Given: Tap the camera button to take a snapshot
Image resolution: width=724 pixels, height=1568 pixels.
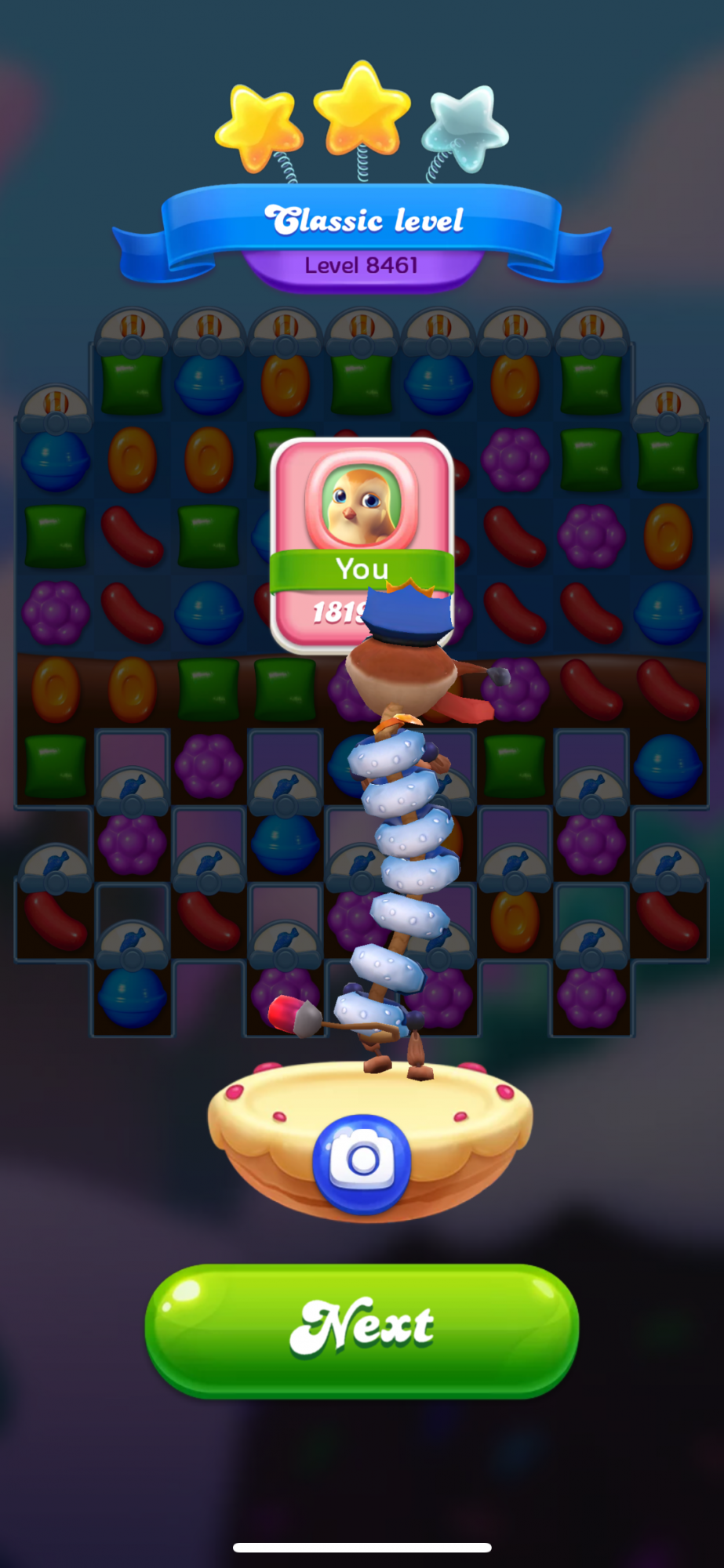Looking at the screenshot, I should click(x=362, y=1161).
